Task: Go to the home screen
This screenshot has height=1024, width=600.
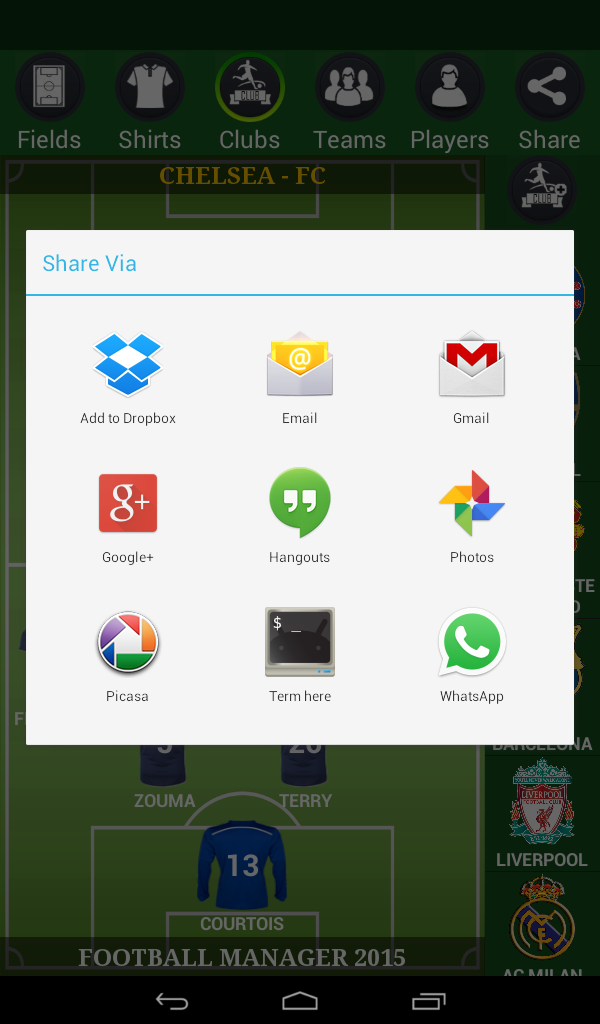Action: 300,1000
